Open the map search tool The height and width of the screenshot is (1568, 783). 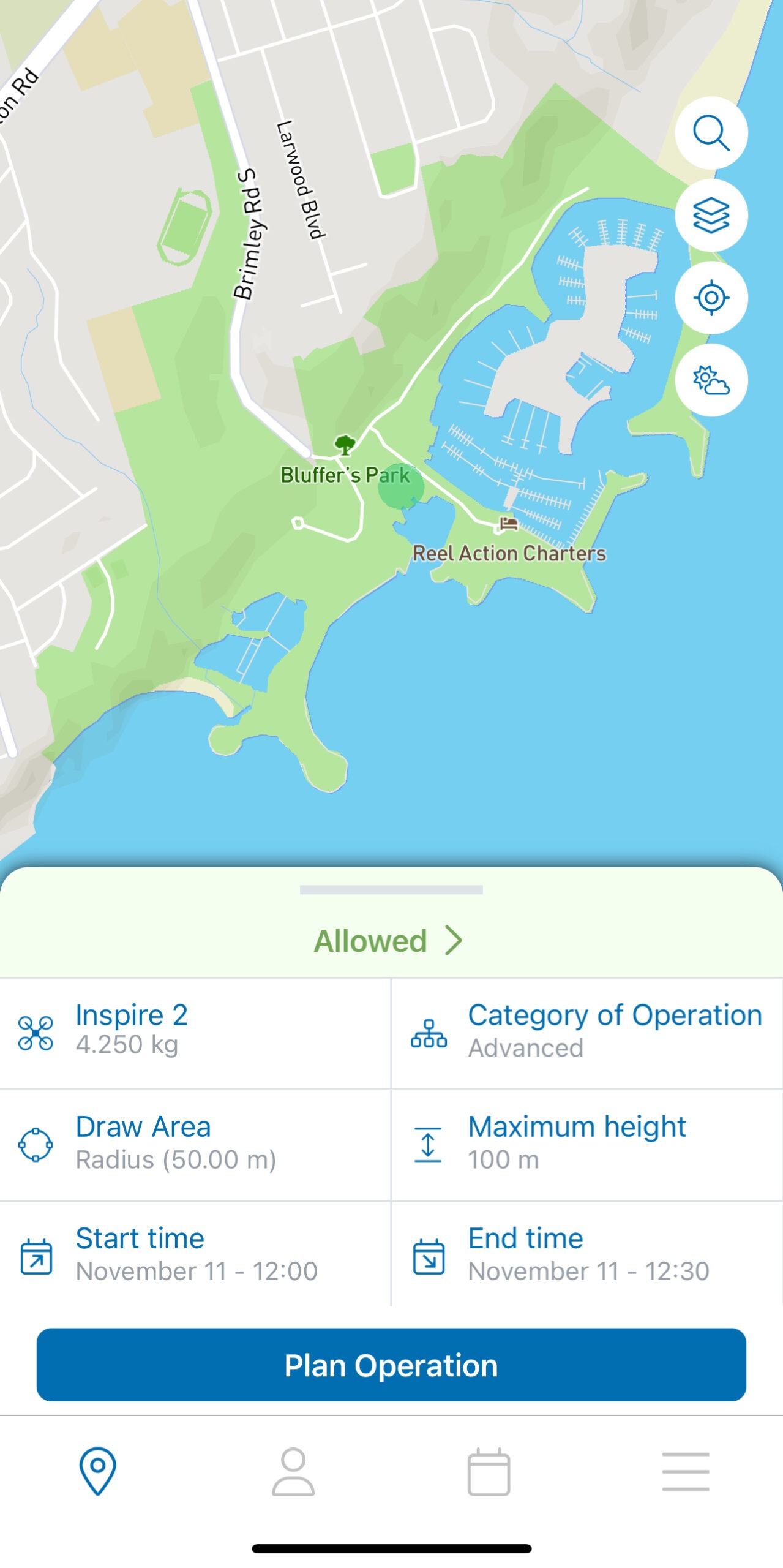click(711, 135)
